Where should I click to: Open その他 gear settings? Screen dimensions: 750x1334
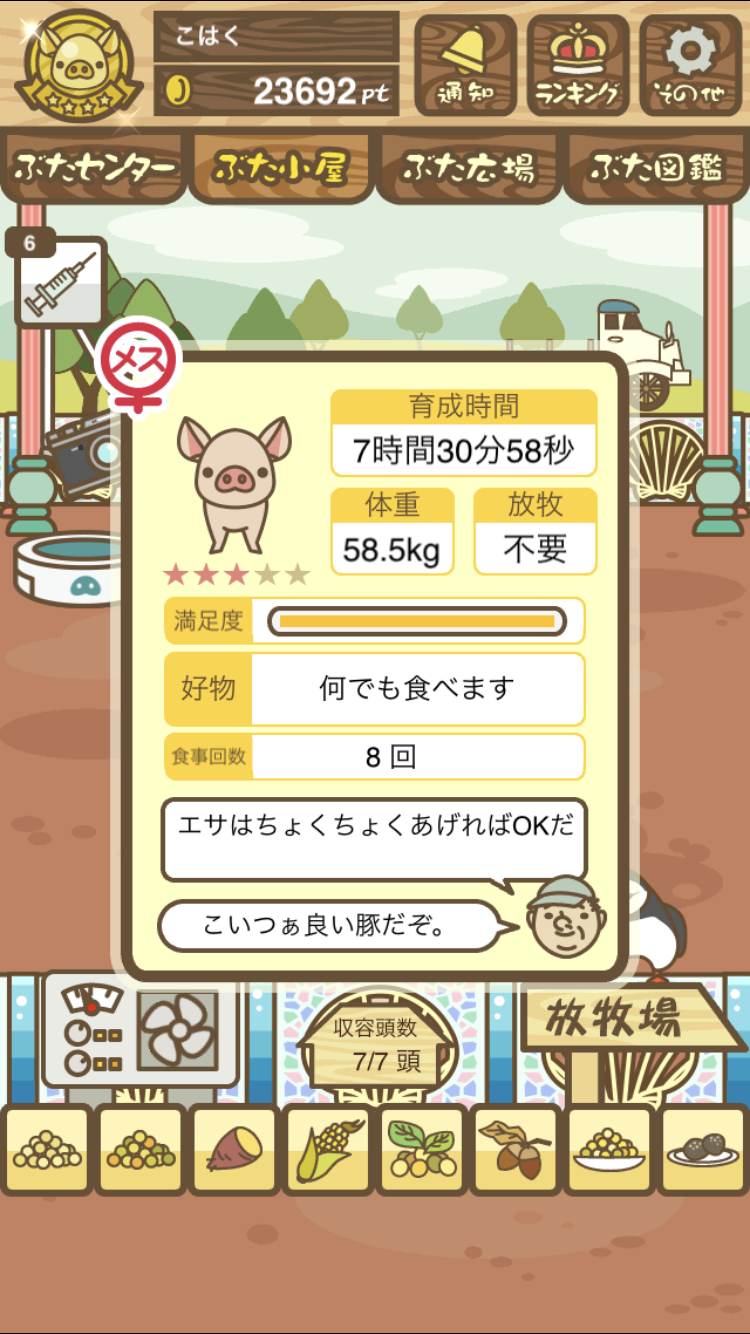[x=691, y=65]
